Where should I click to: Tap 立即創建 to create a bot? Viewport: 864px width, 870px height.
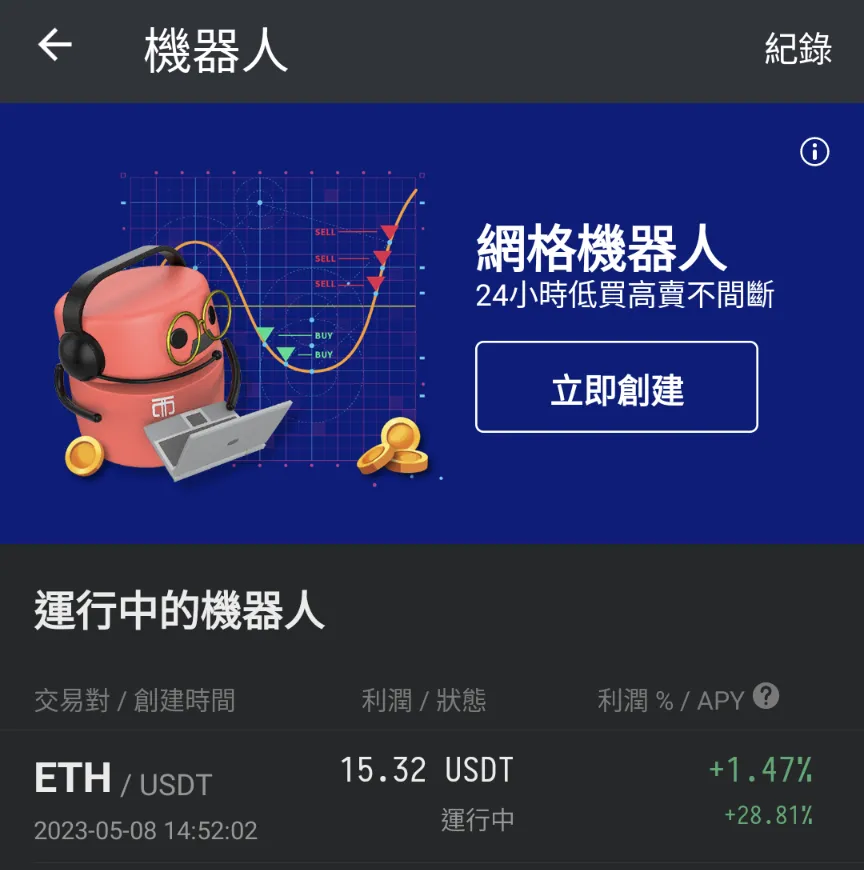(616, 388)
